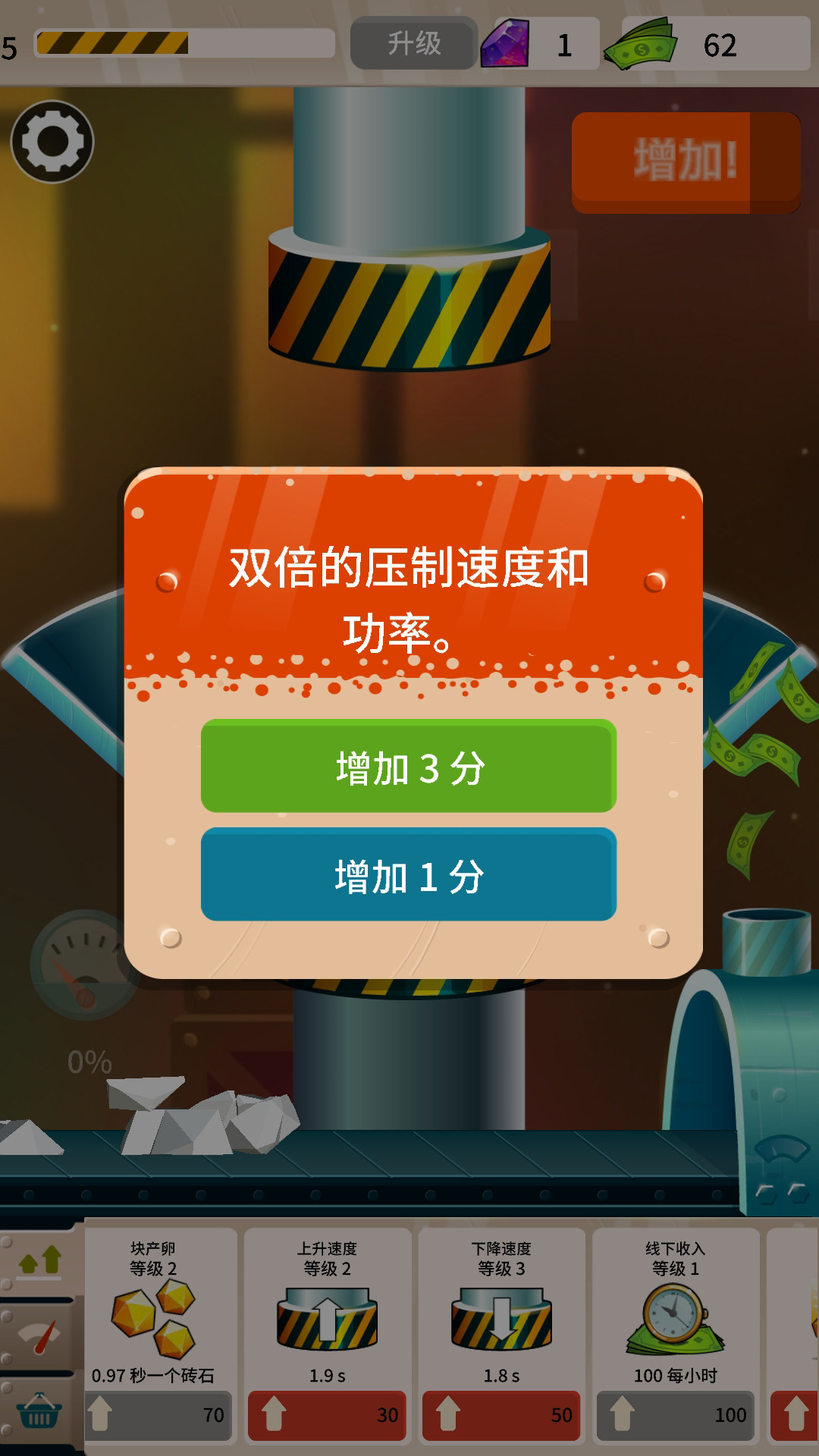Upgrade 下降速度 for 50
Image resolution: width=819 pixels, height=1456 pixels.
pyautogui.click(x=501, y=1415)
